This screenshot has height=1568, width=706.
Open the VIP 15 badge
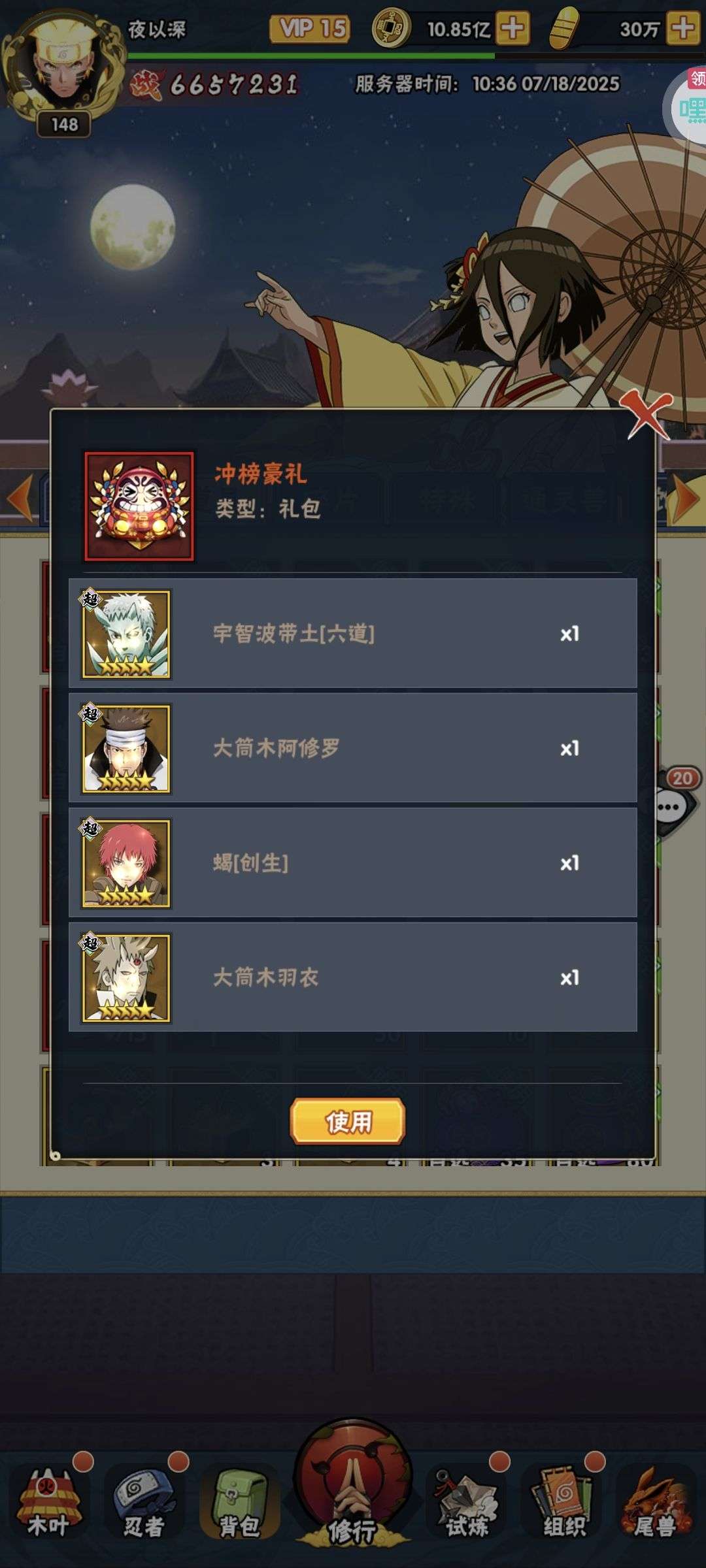click(310, 28)
